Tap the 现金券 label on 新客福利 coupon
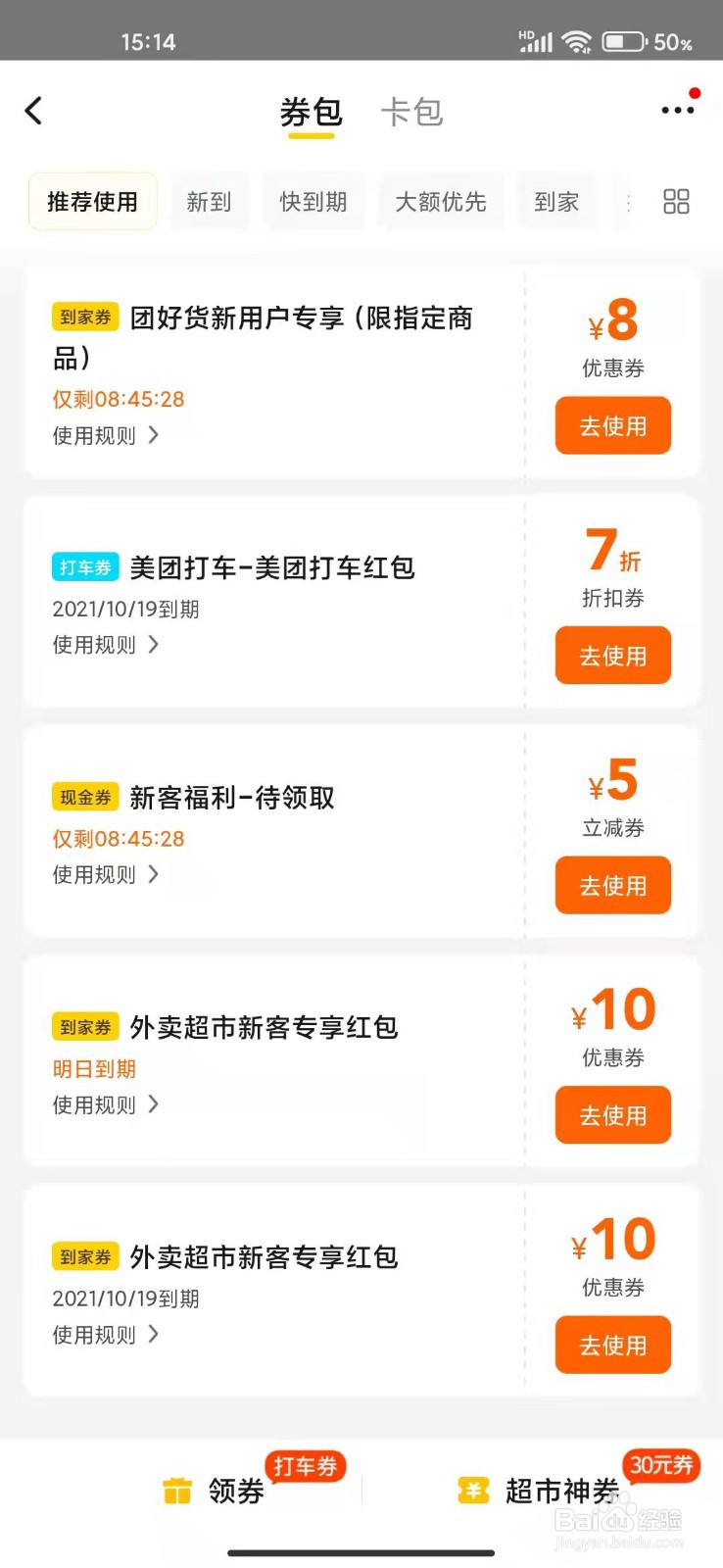Viewport: 723px width, 1568px height. click(84, 796)
